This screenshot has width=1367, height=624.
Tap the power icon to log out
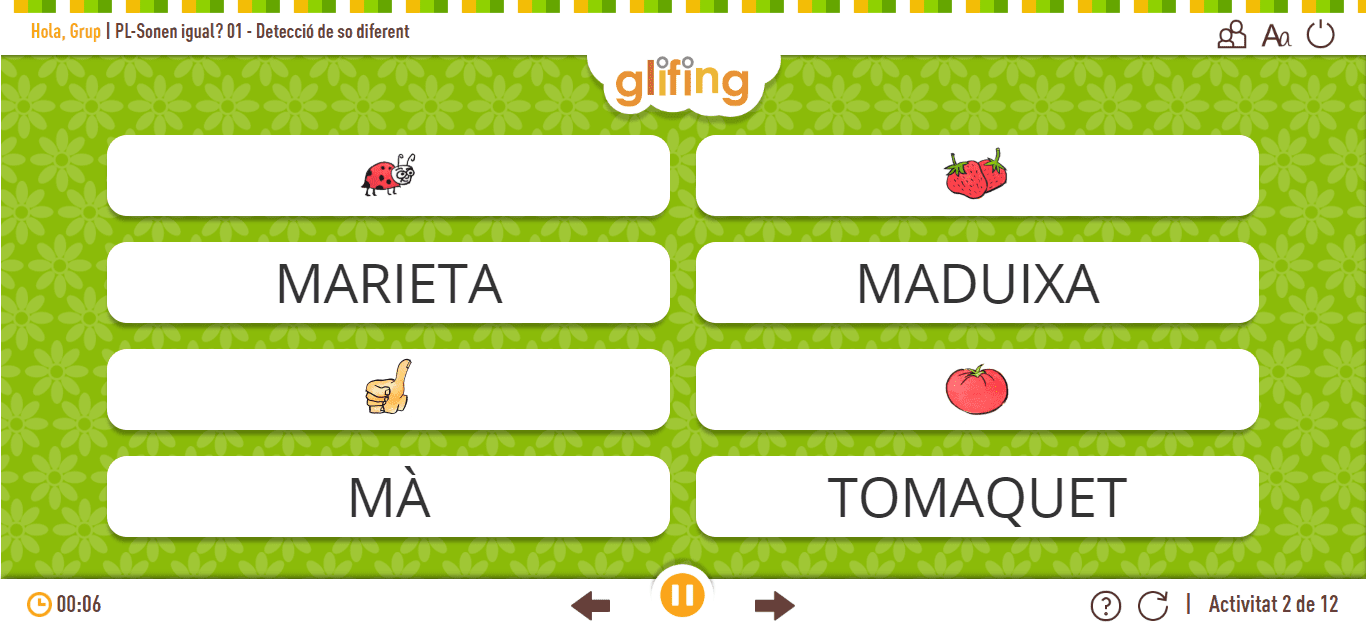1321,35
